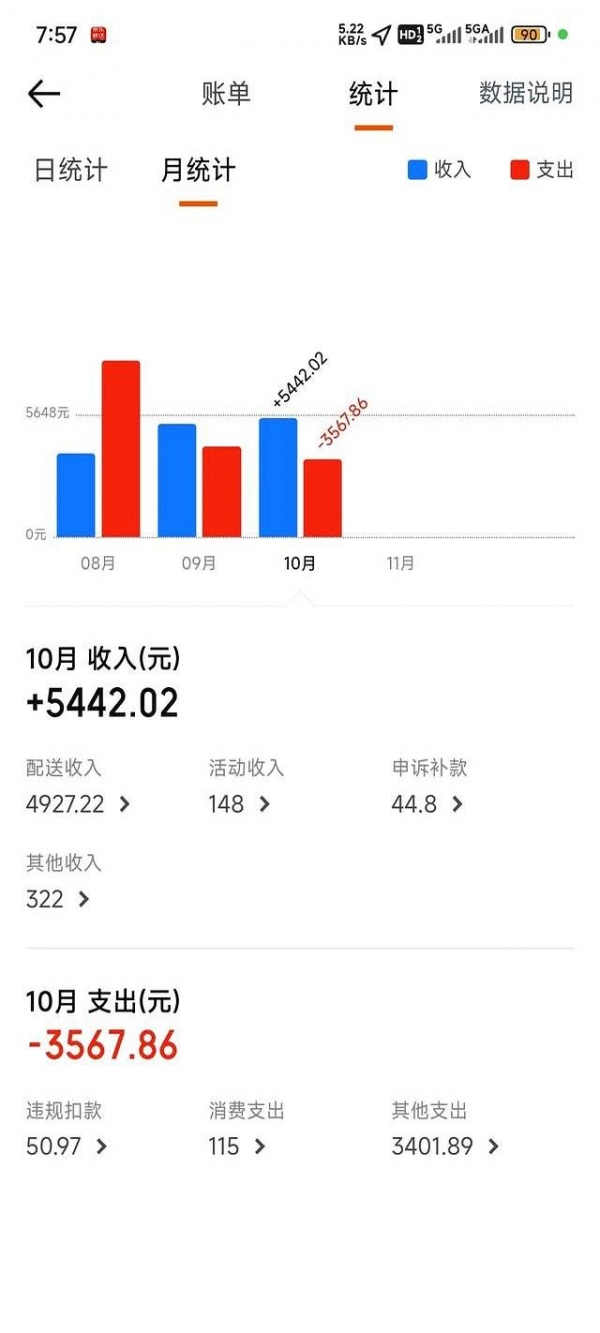Open 活动收入 148 details
600x1333 pixels.
click(240, 804)
